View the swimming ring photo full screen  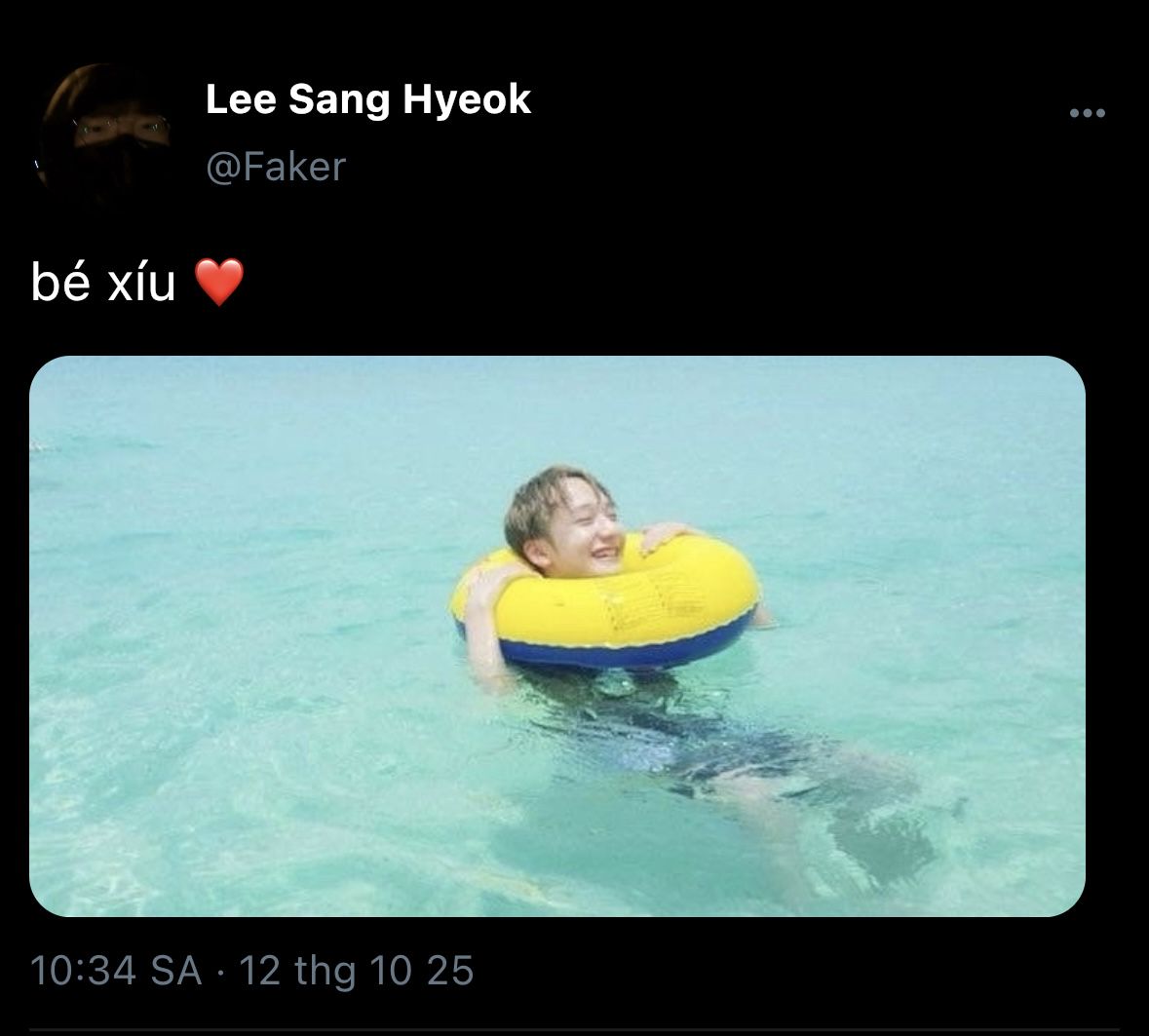point(556,636)
